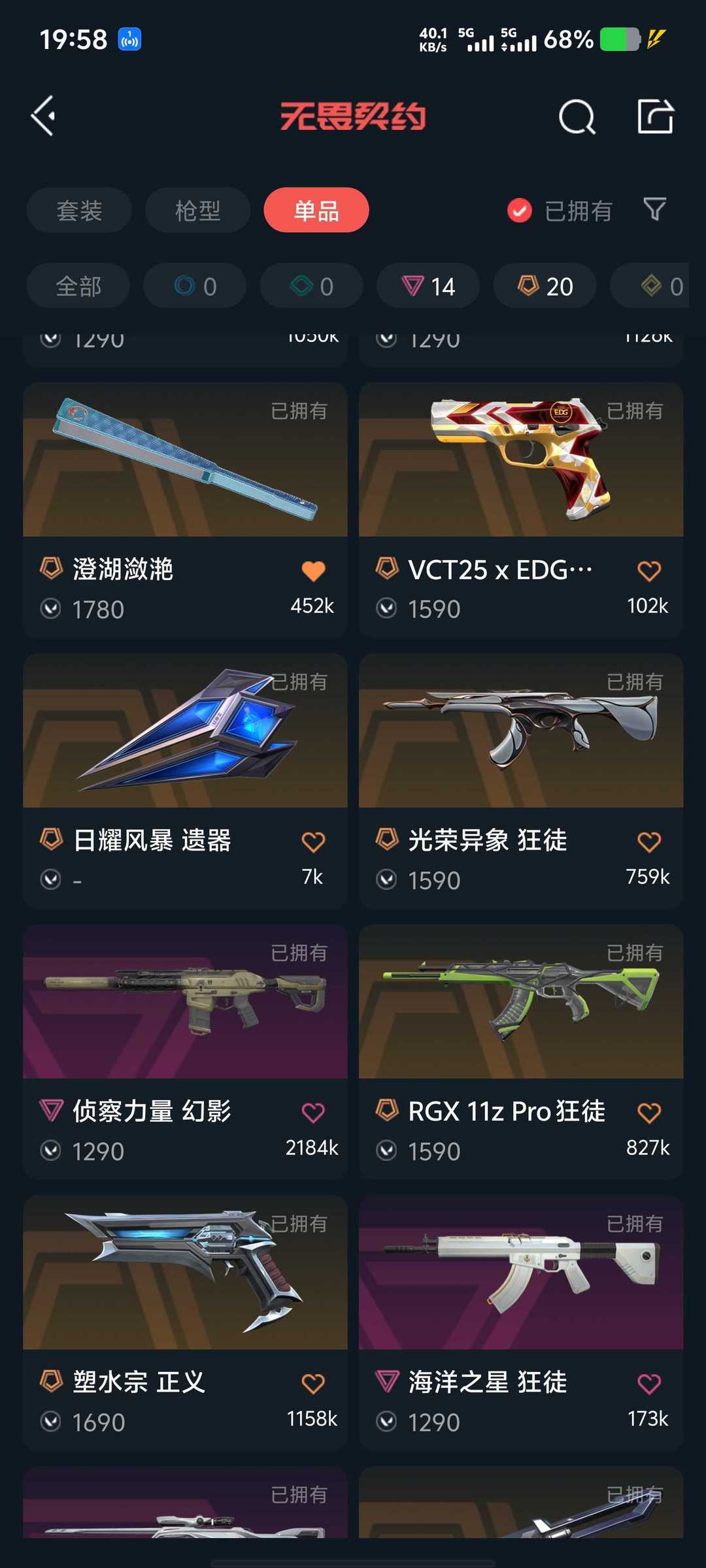Open the VCT25 x EDG pistol card
The image size is (706, 1568).
[521, 461]
